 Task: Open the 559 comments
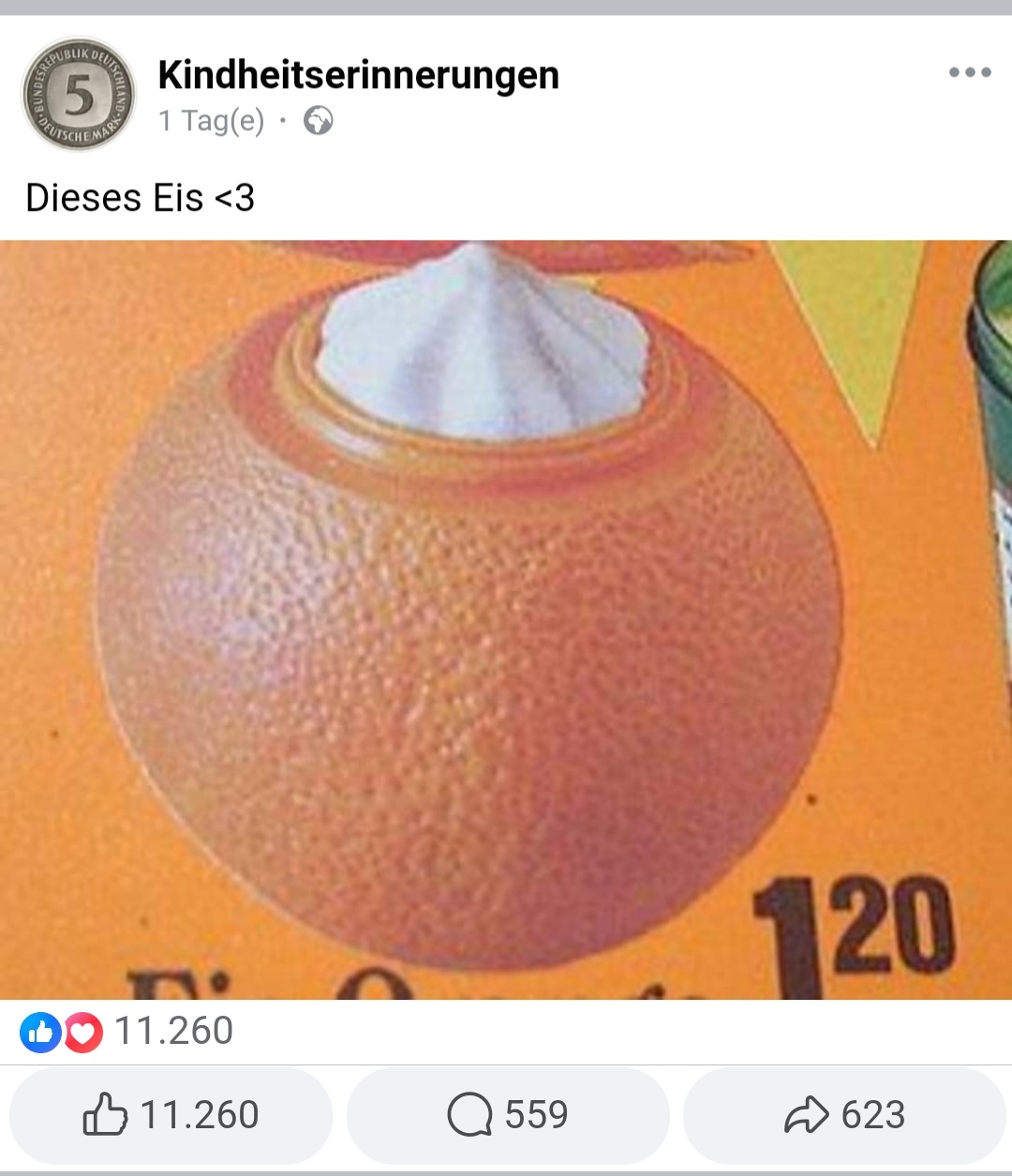click(x=508, y=1115)
